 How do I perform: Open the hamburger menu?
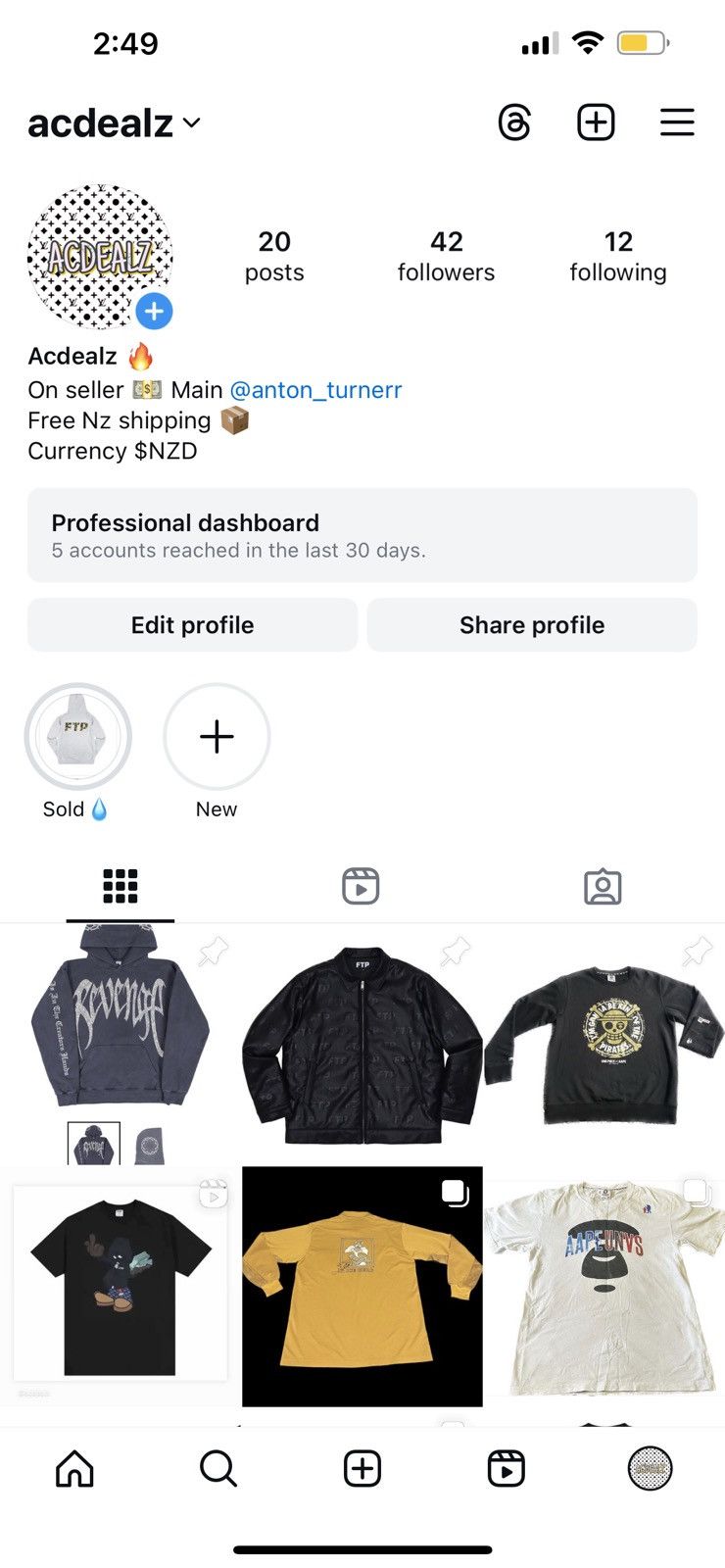[x=677, y=122]
